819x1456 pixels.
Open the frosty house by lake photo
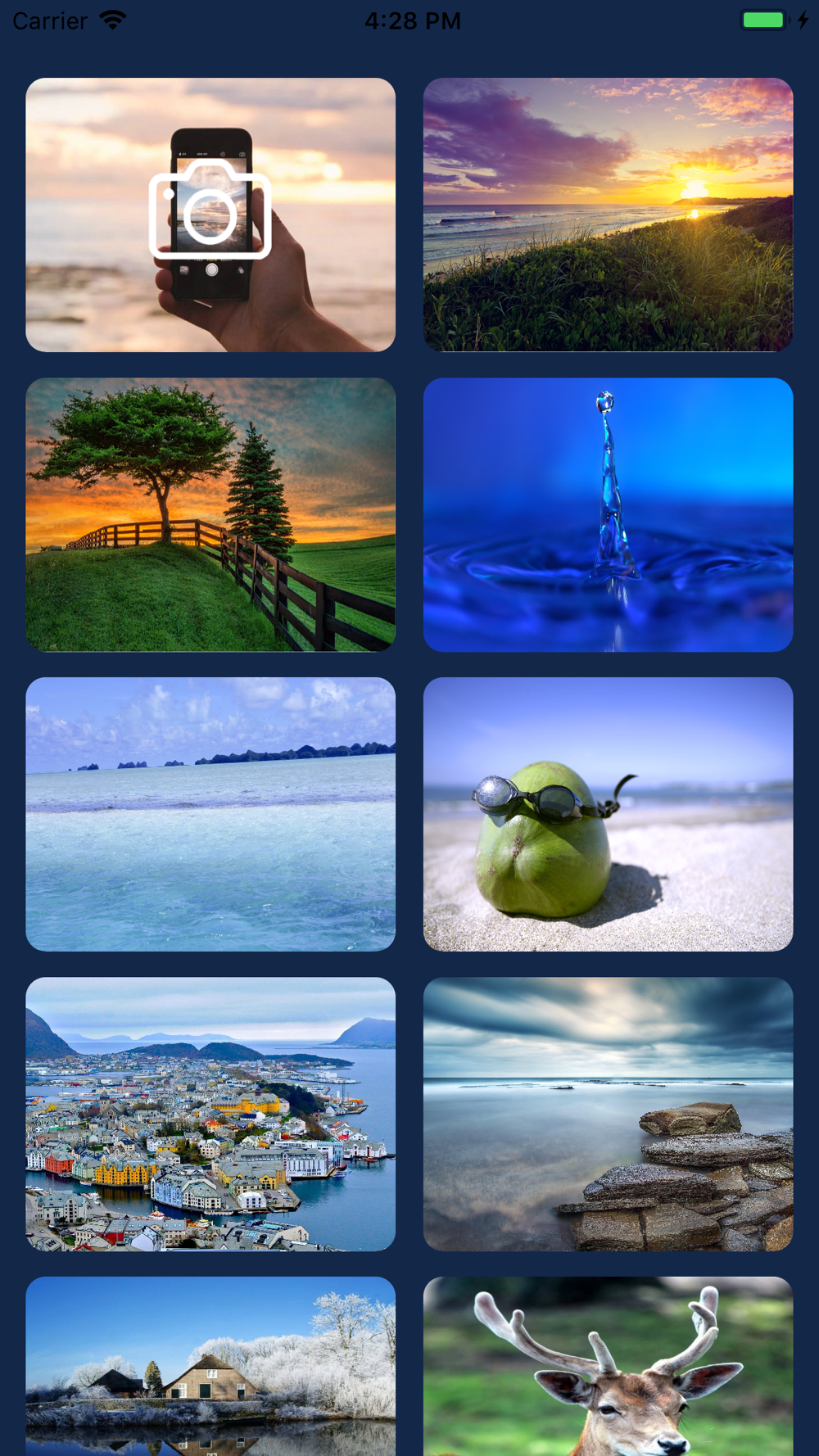point(210,1366)
